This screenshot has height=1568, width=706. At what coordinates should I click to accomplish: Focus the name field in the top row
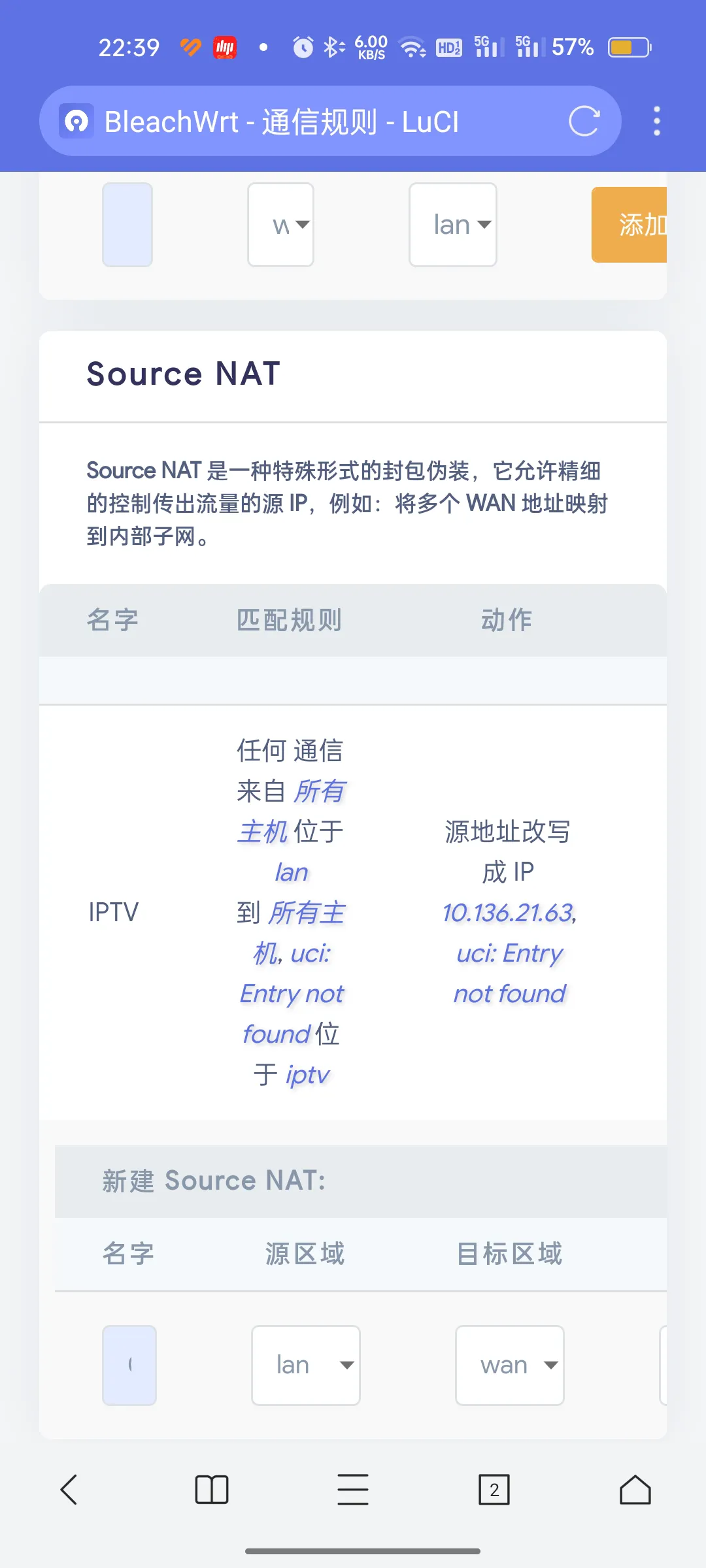[127, 225]
